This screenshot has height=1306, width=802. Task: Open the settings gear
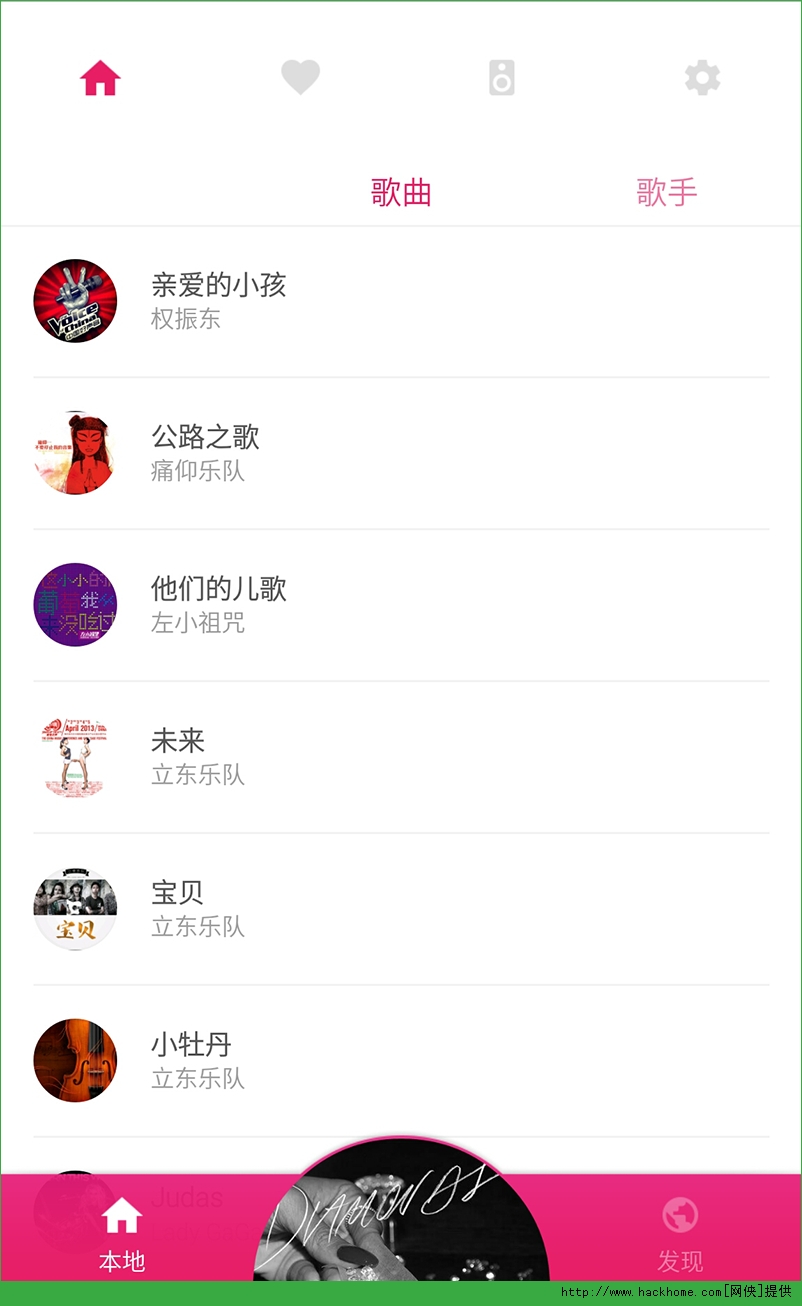[702, 78]
